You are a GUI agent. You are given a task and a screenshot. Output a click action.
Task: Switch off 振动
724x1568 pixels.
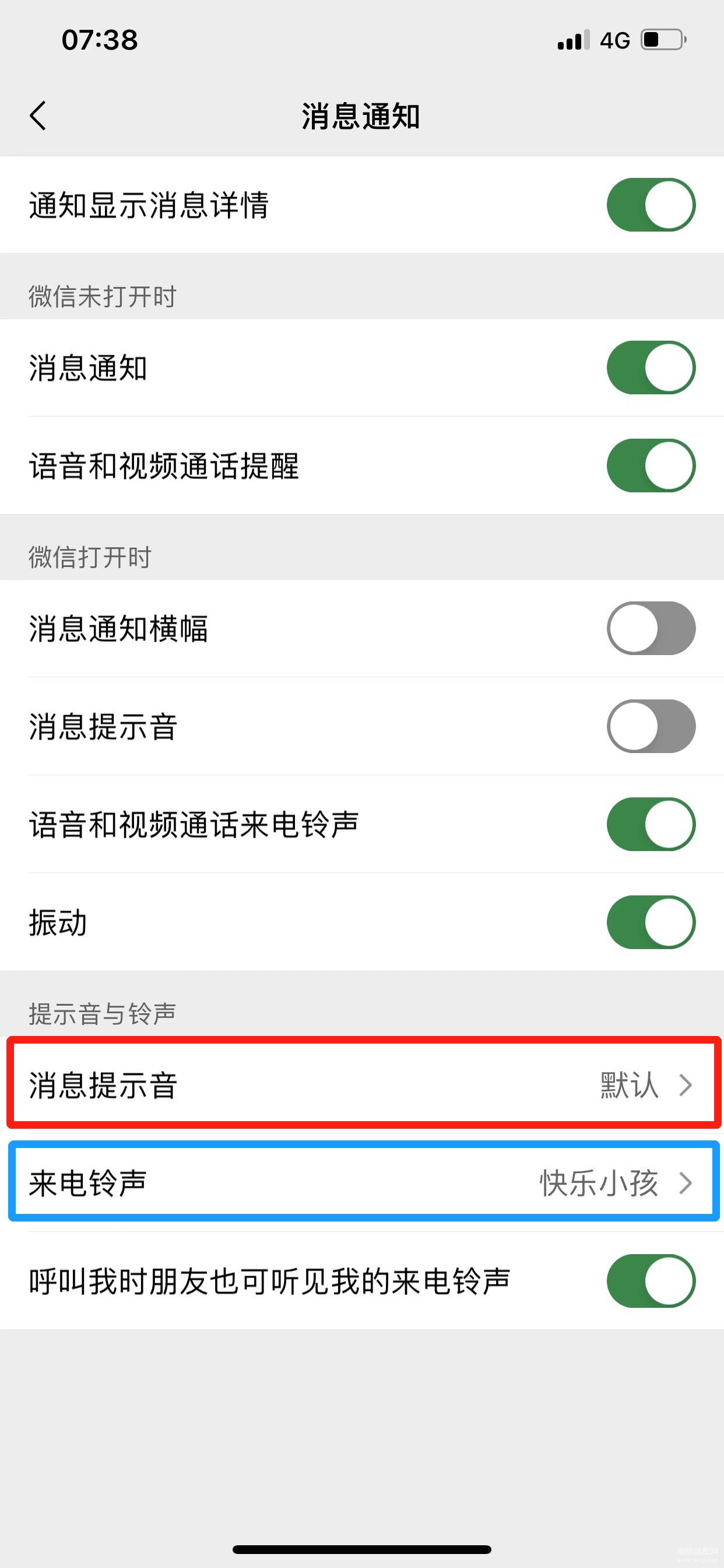click(x=651, y=922)
